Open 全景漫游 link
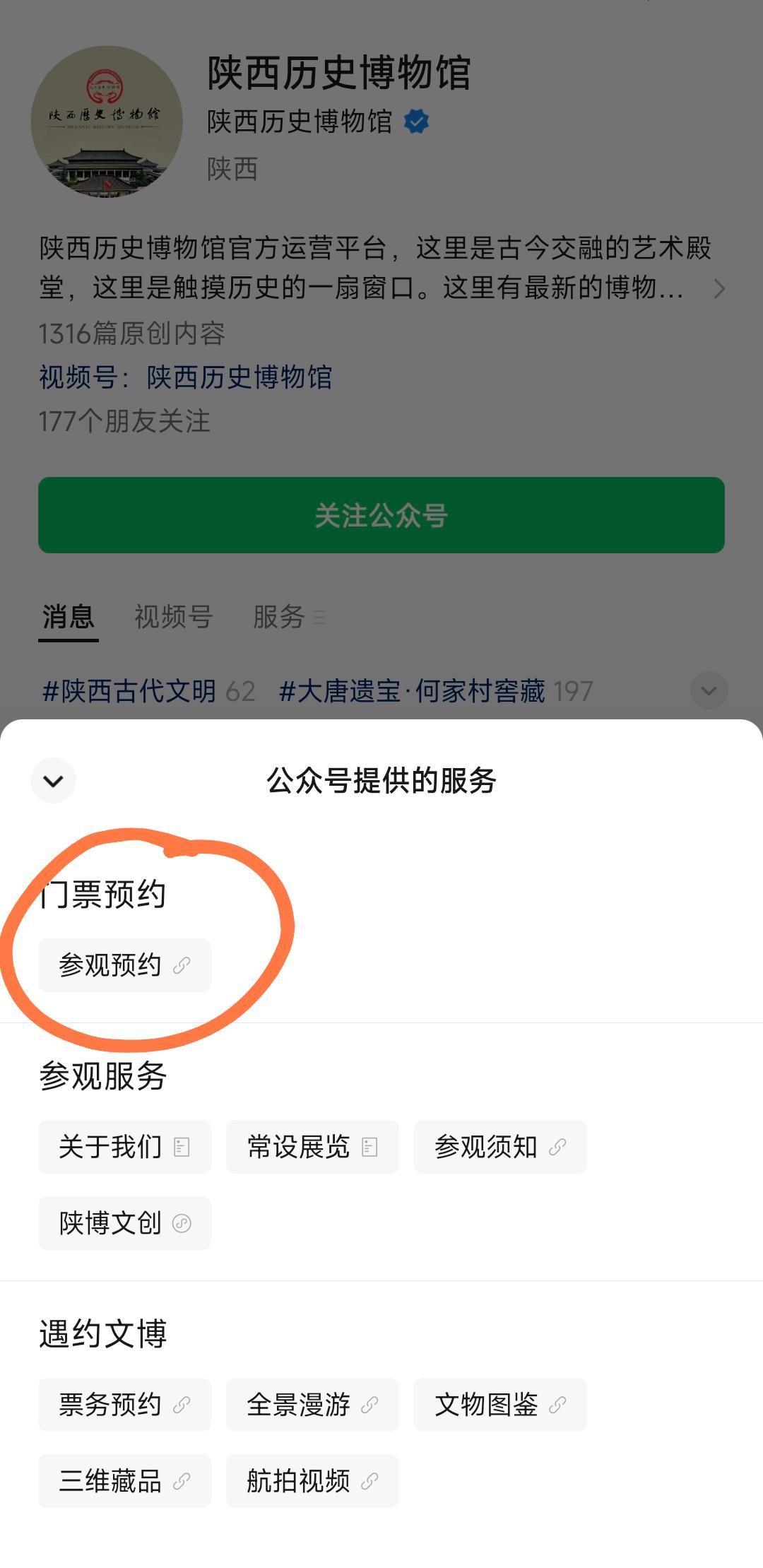This screenshot has width=763, height=1568. (x=312, y=1405)
